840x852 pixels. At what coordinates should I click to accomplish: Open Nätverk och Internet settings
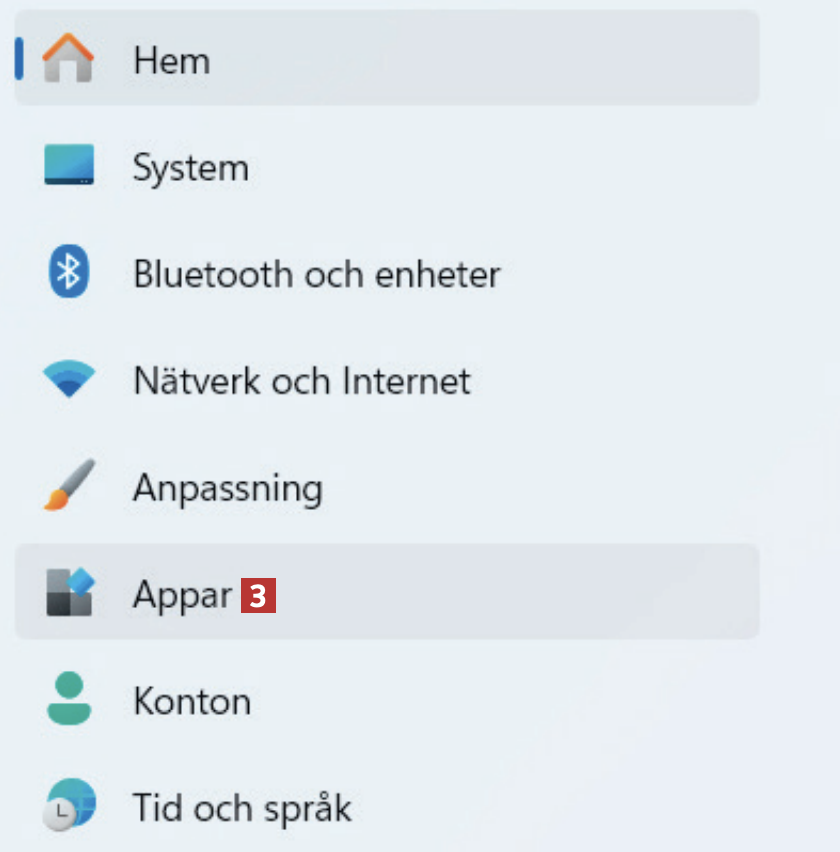(301, 380)
